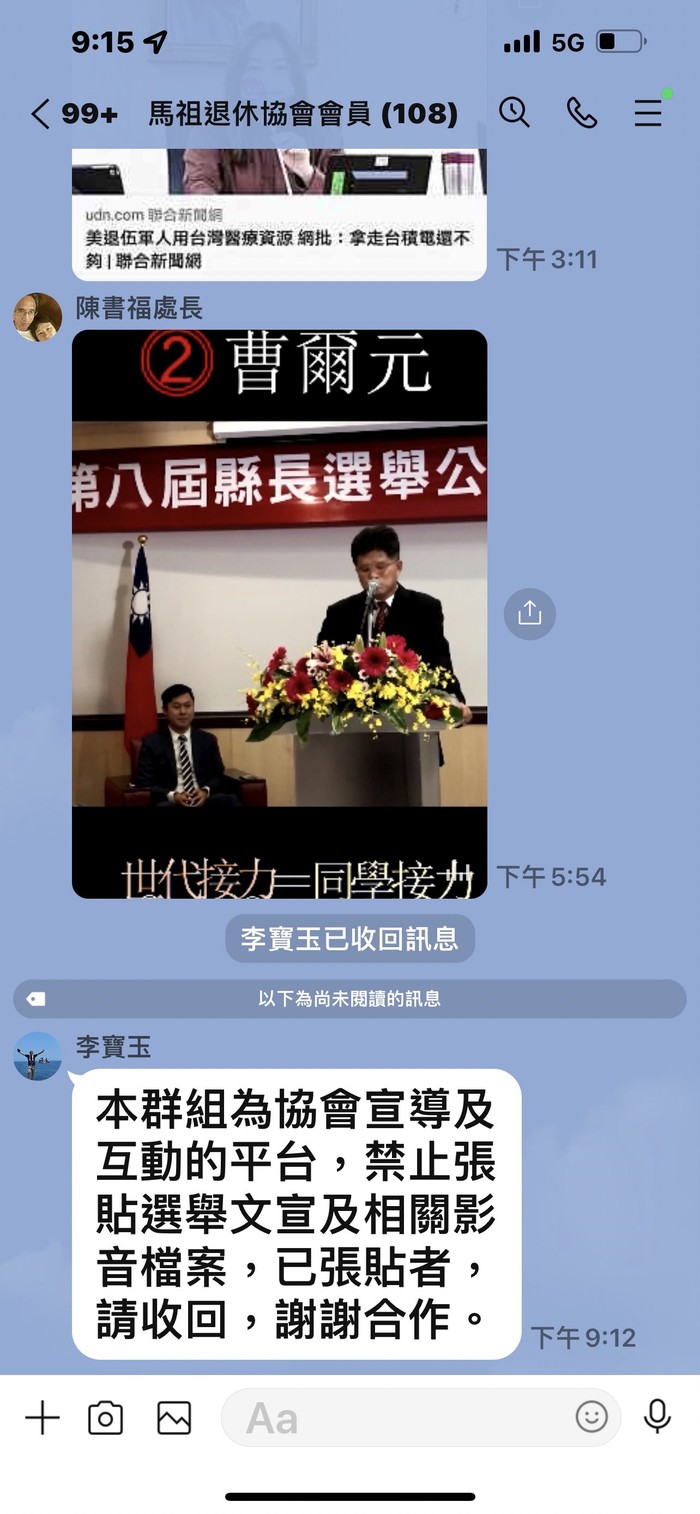
Task: Open the emoji sticker picker
Action: pyautogui.click(x=591, y=1417)
